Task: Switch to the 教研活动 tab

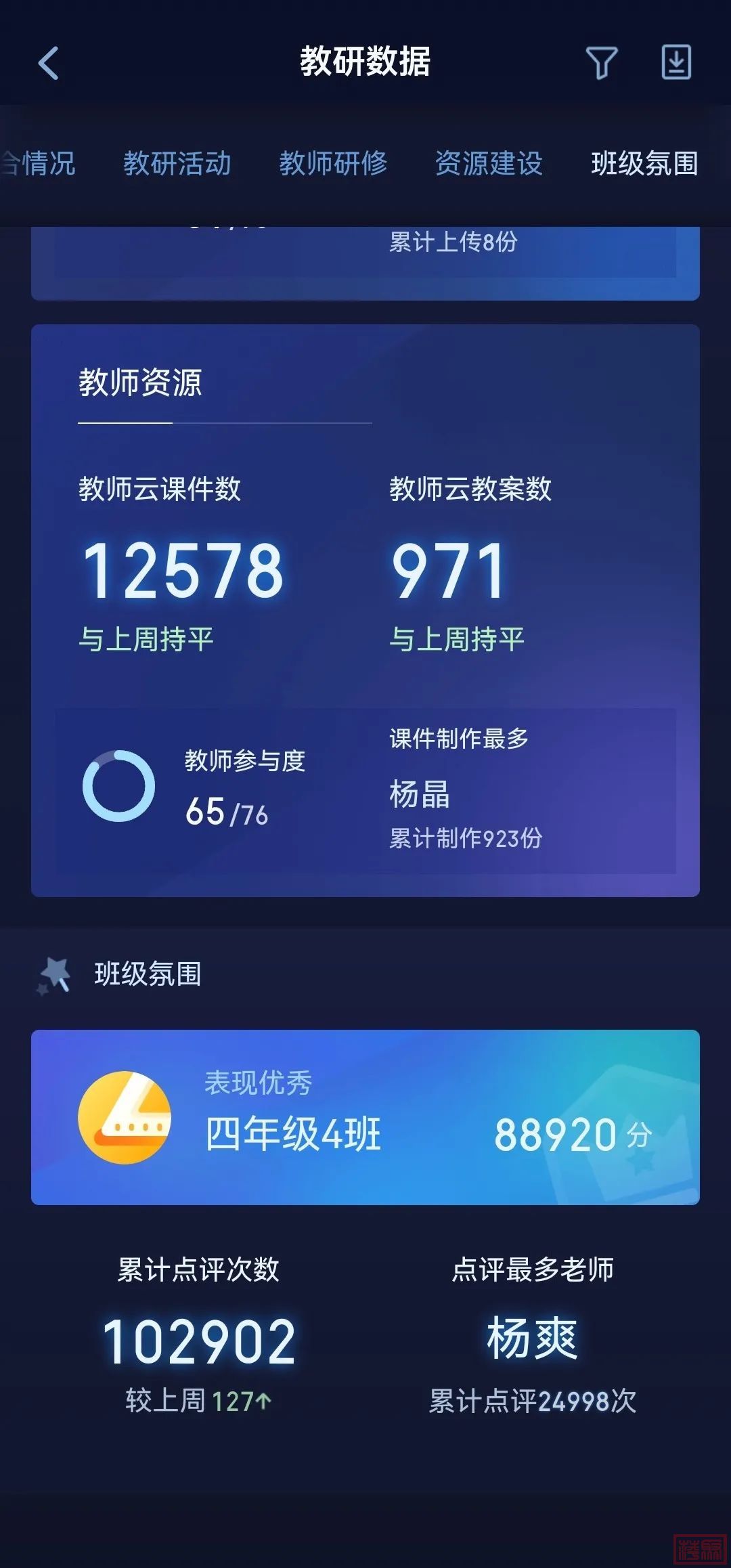Action: click(177, 163)
